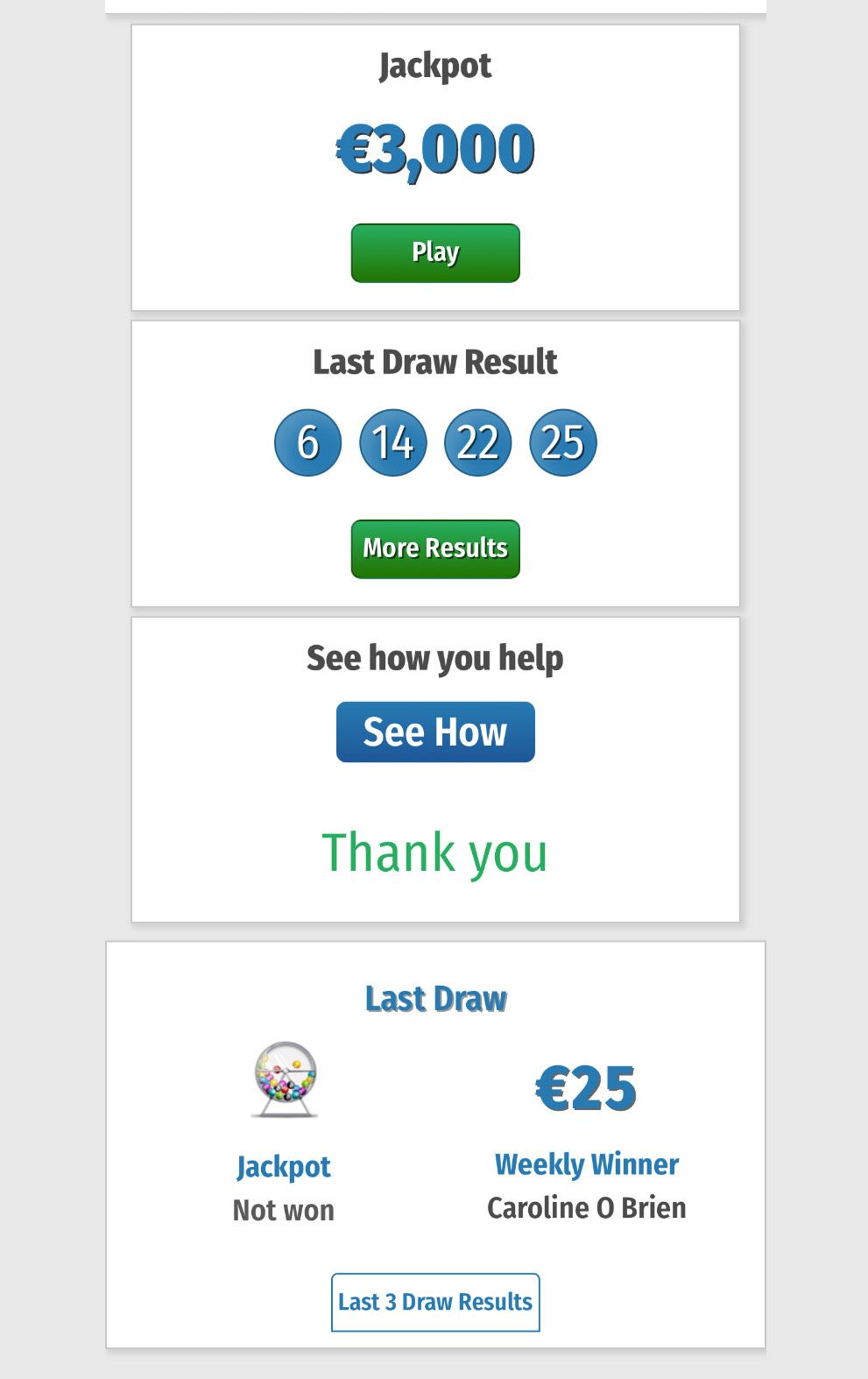Tap the green Play button
The height and width of the screenshot is (1379, 868).
tap(435, 253)
